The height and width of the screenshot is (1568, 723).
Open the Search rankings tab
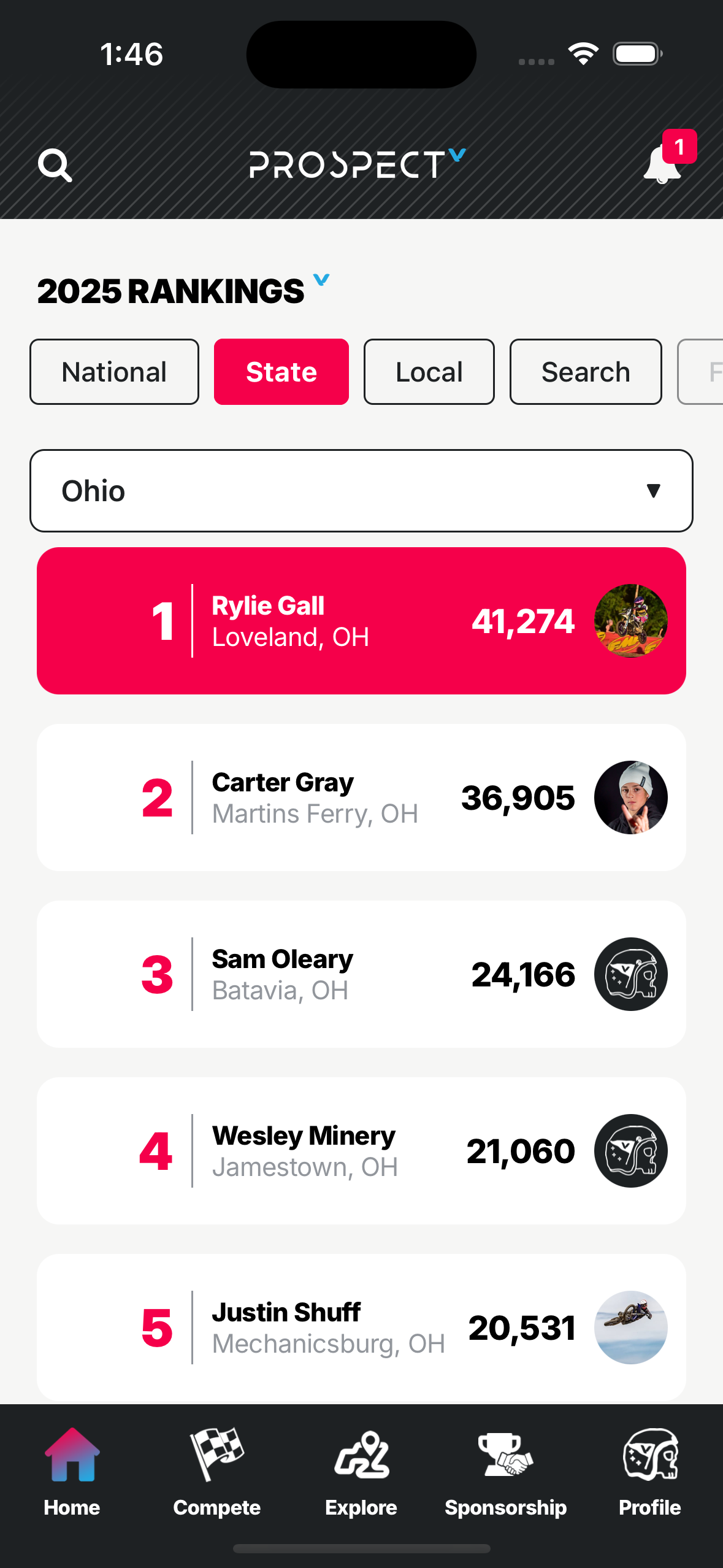[585, 372]
